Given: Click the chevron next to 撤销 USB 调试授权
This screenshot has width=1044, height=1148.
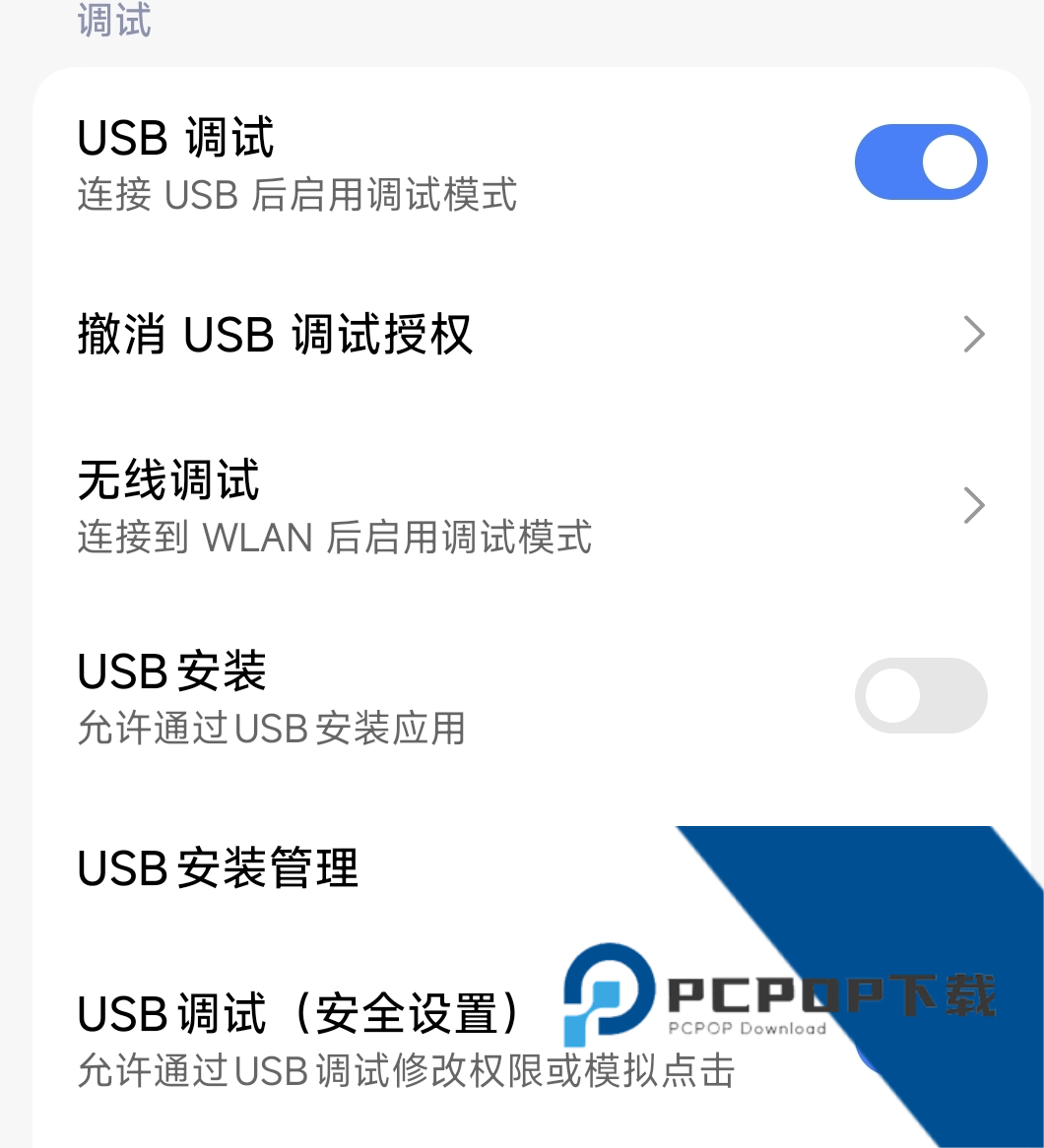Looking at the screenshot, I should 973,335.
